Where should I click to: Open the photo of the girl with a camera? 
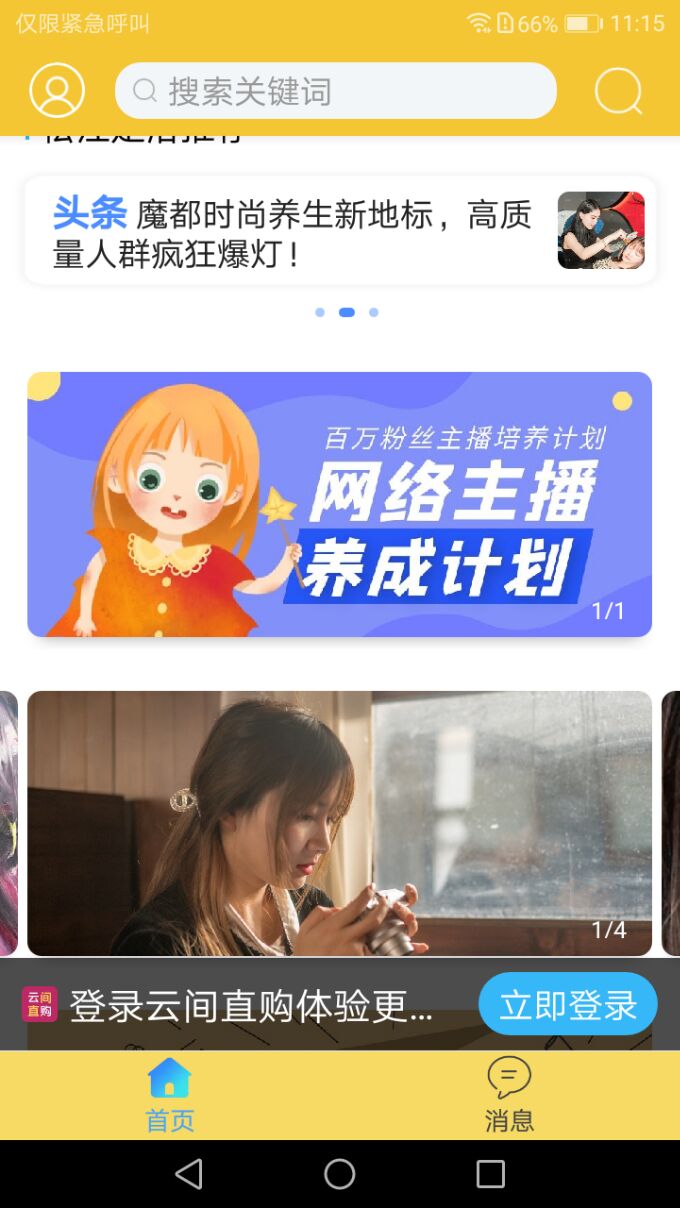(x=340, y=822)
